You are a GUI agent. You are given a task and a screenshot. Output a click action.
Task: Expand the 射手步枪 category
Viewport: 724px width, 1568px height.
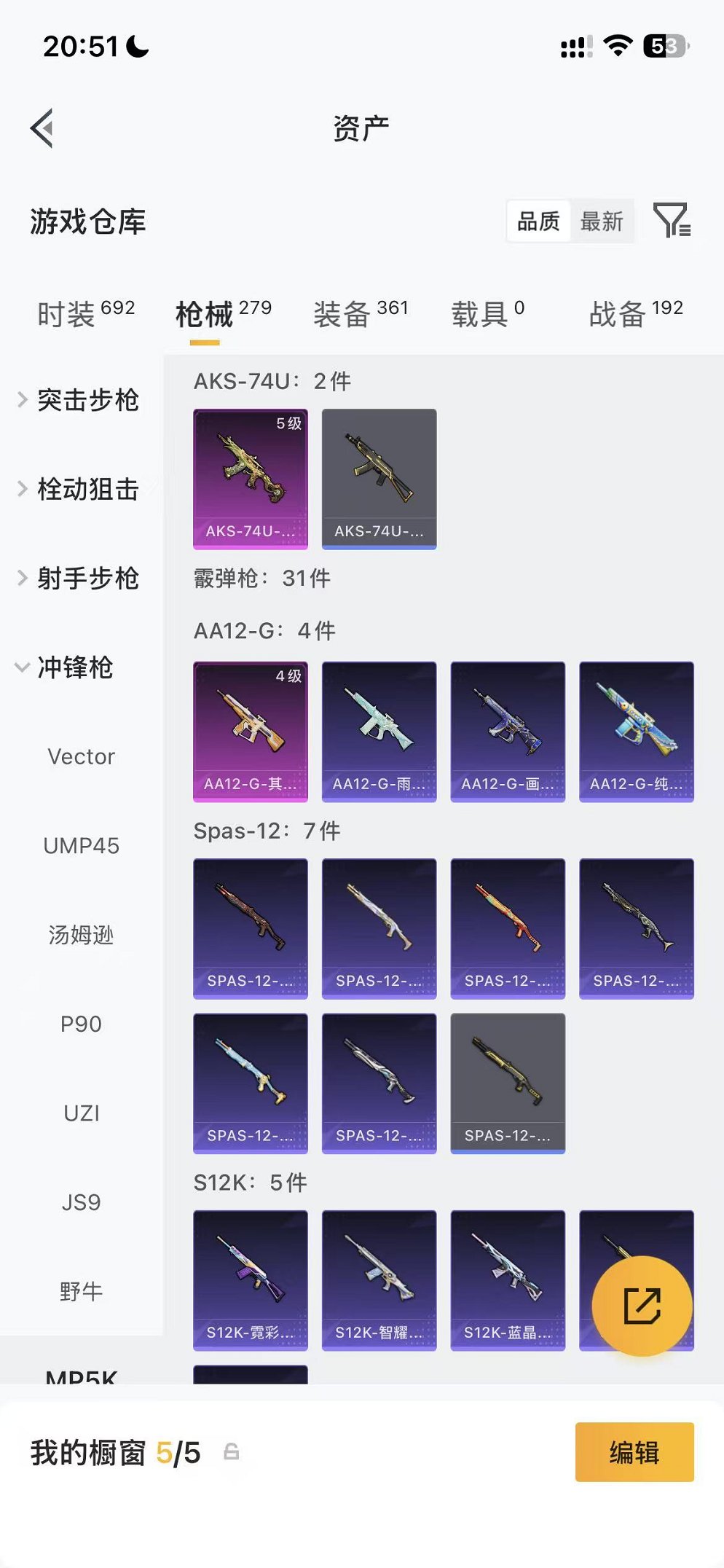(79, 578)
